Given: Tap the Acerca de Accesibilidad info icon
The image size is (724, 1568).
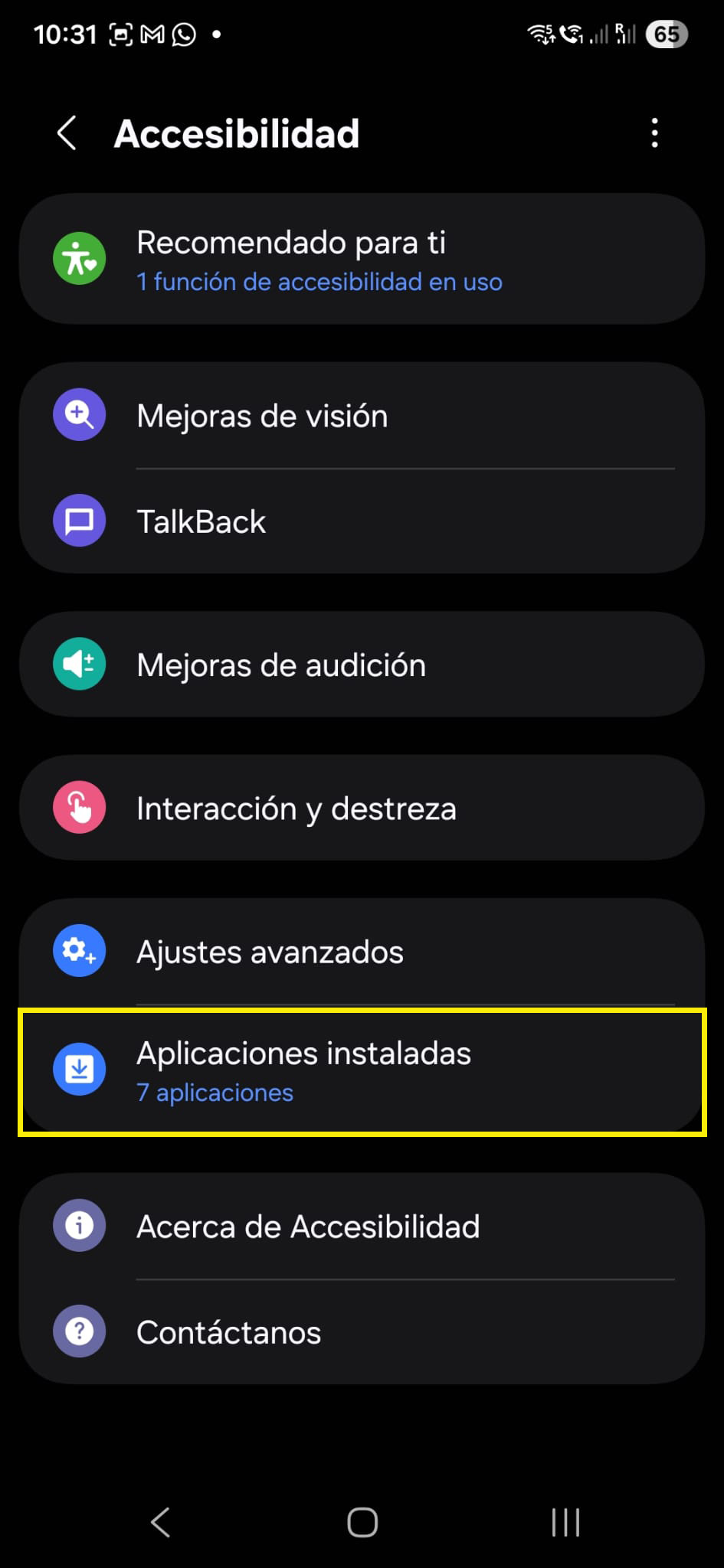Looking at the screenshot, I should 78,1225.
